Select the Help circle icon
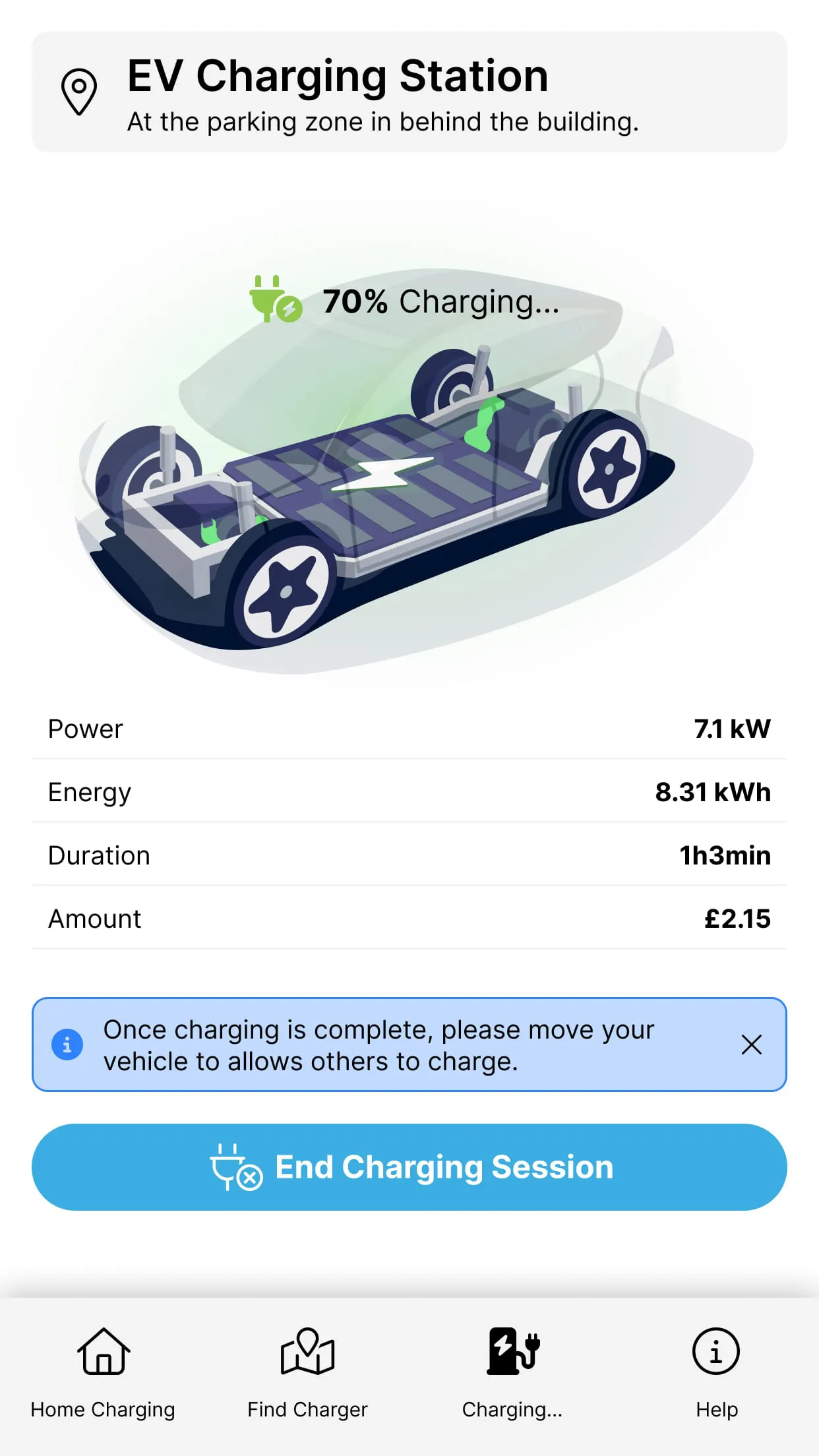The height and width of the screenshot is (1456, 819). (717, 1352)
